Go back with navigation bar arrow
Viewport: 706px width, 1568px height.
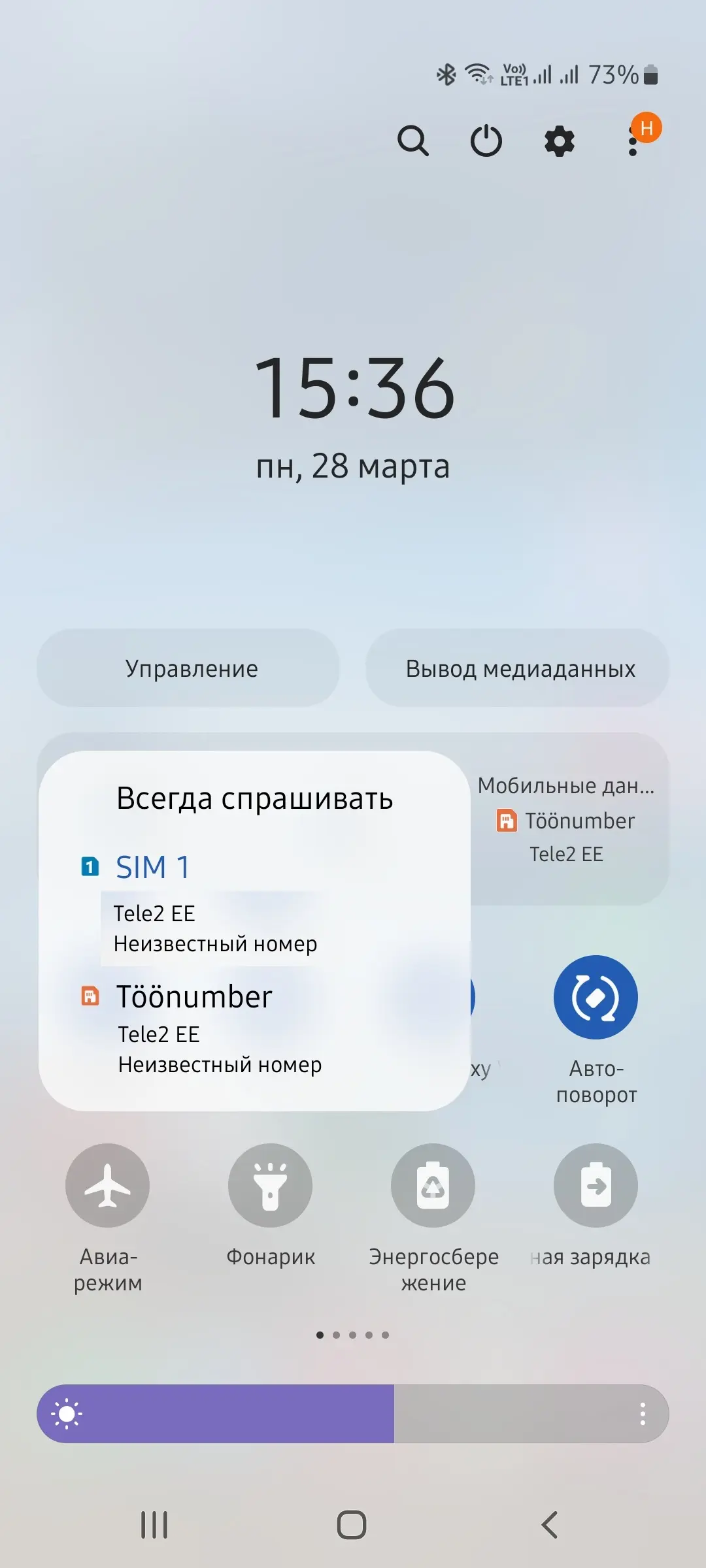pos(550,1525)
